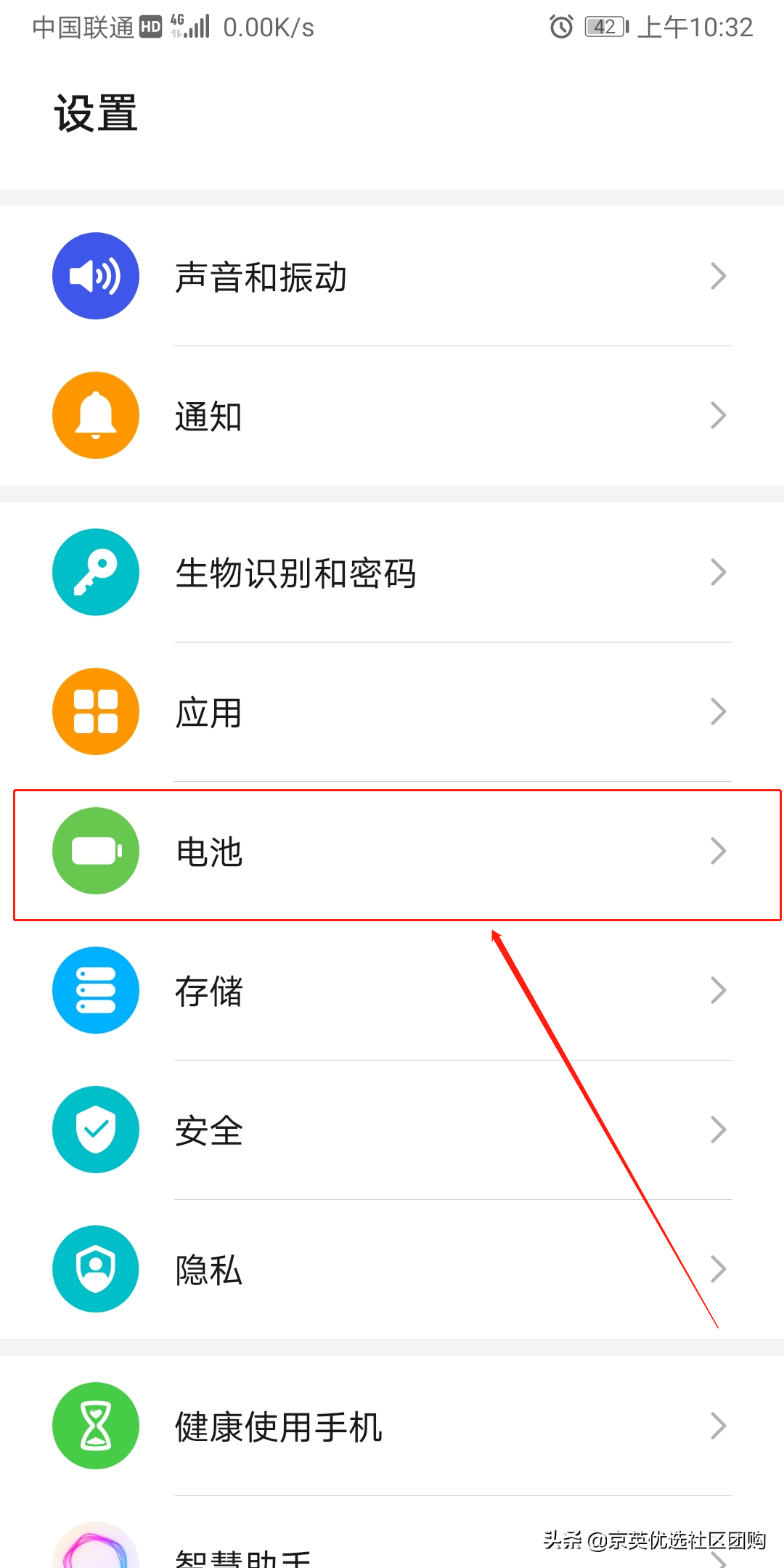This screenshot has width=784, height=1568.
Task: Open 生物识别和密码 settings
Action: coord(392,572)
